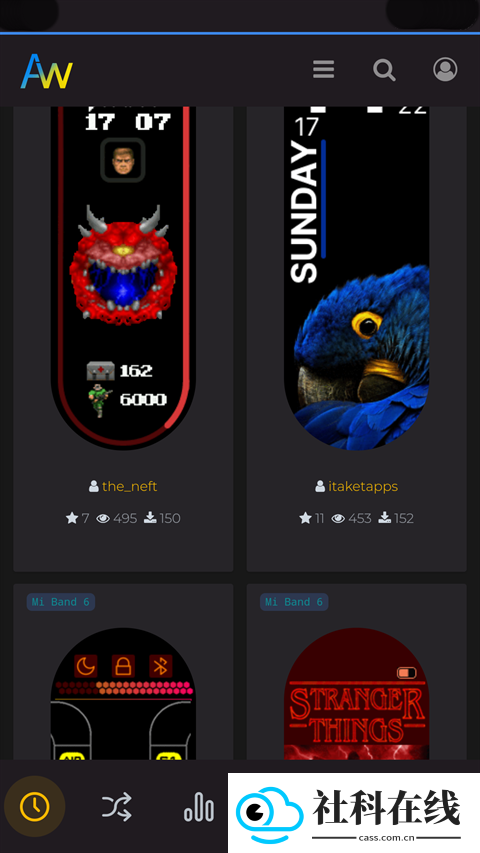480x853 pixels.
Task: Open the search icon
Action: tap(384, 70)
